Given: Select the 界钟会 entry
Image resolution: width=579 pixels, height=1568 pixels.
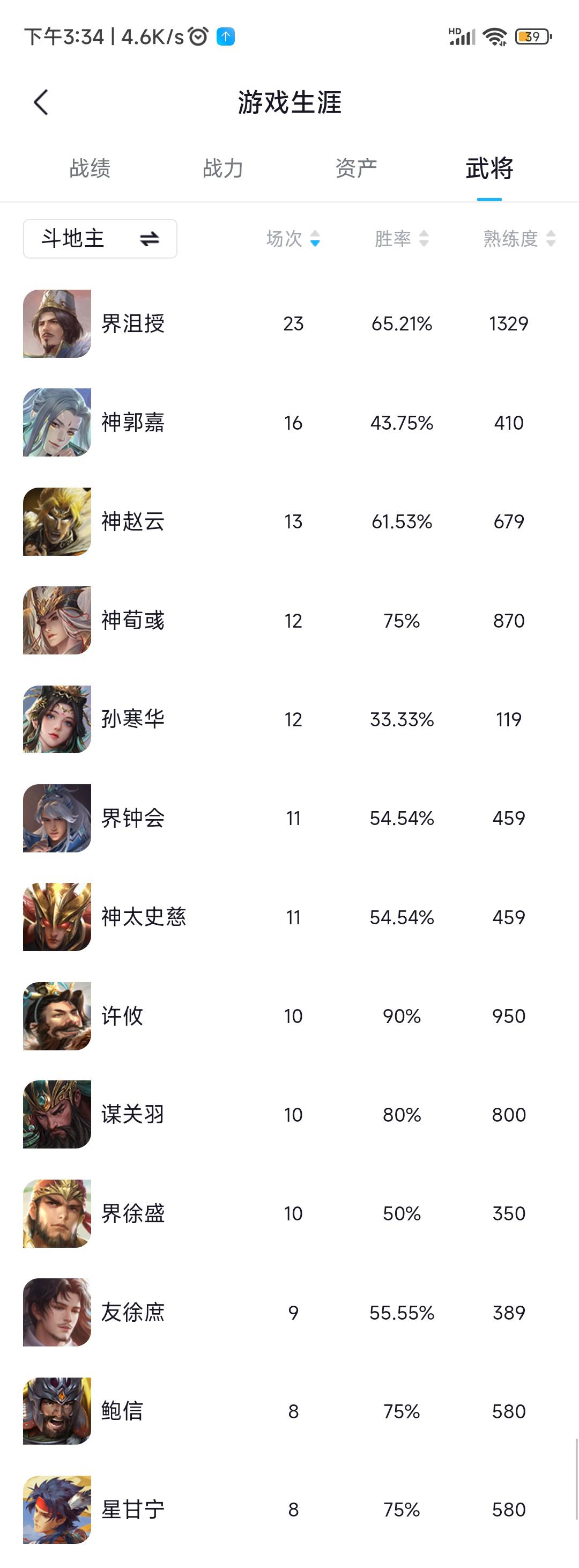Looking at the screenshot, I should [132, 818].
